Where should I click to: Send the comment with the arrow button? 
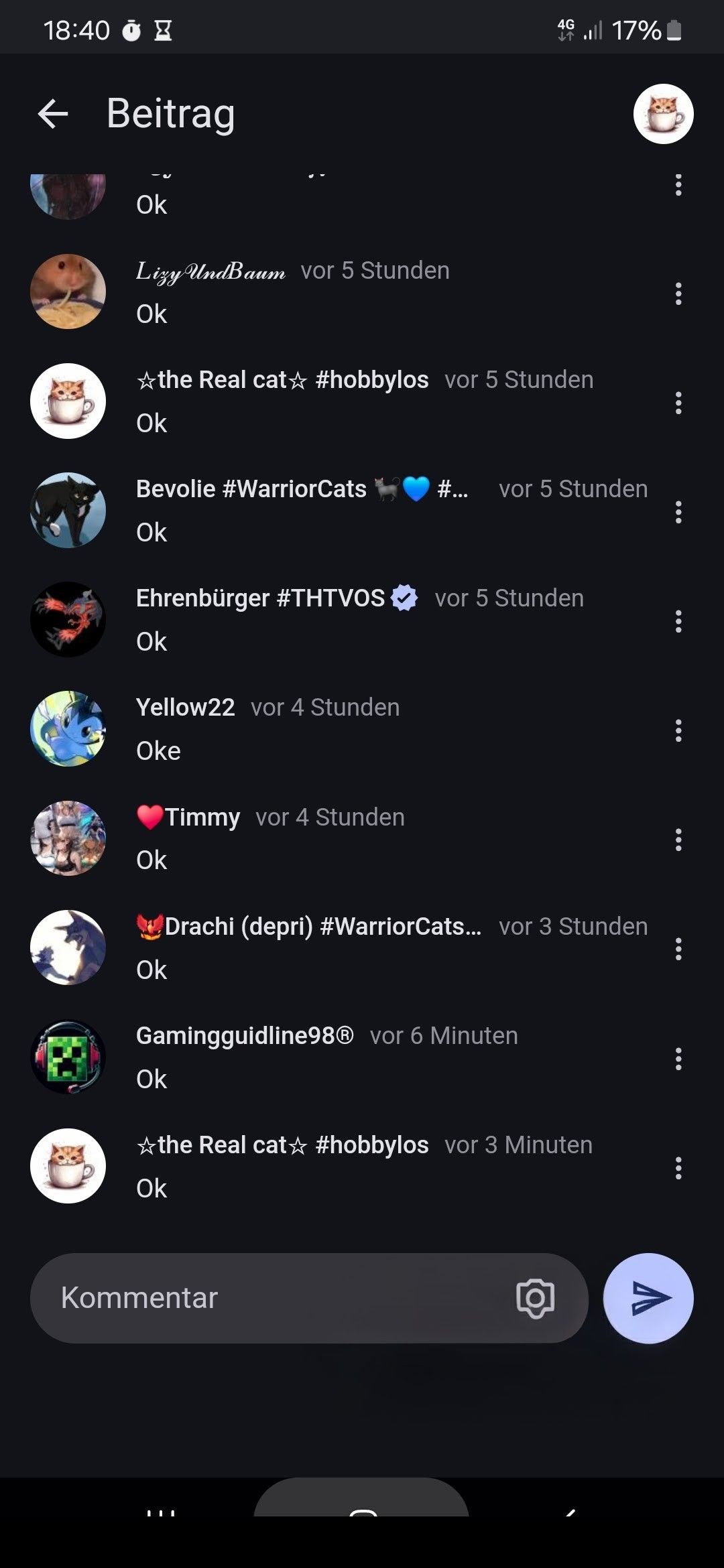click(x=648, y=1298)
